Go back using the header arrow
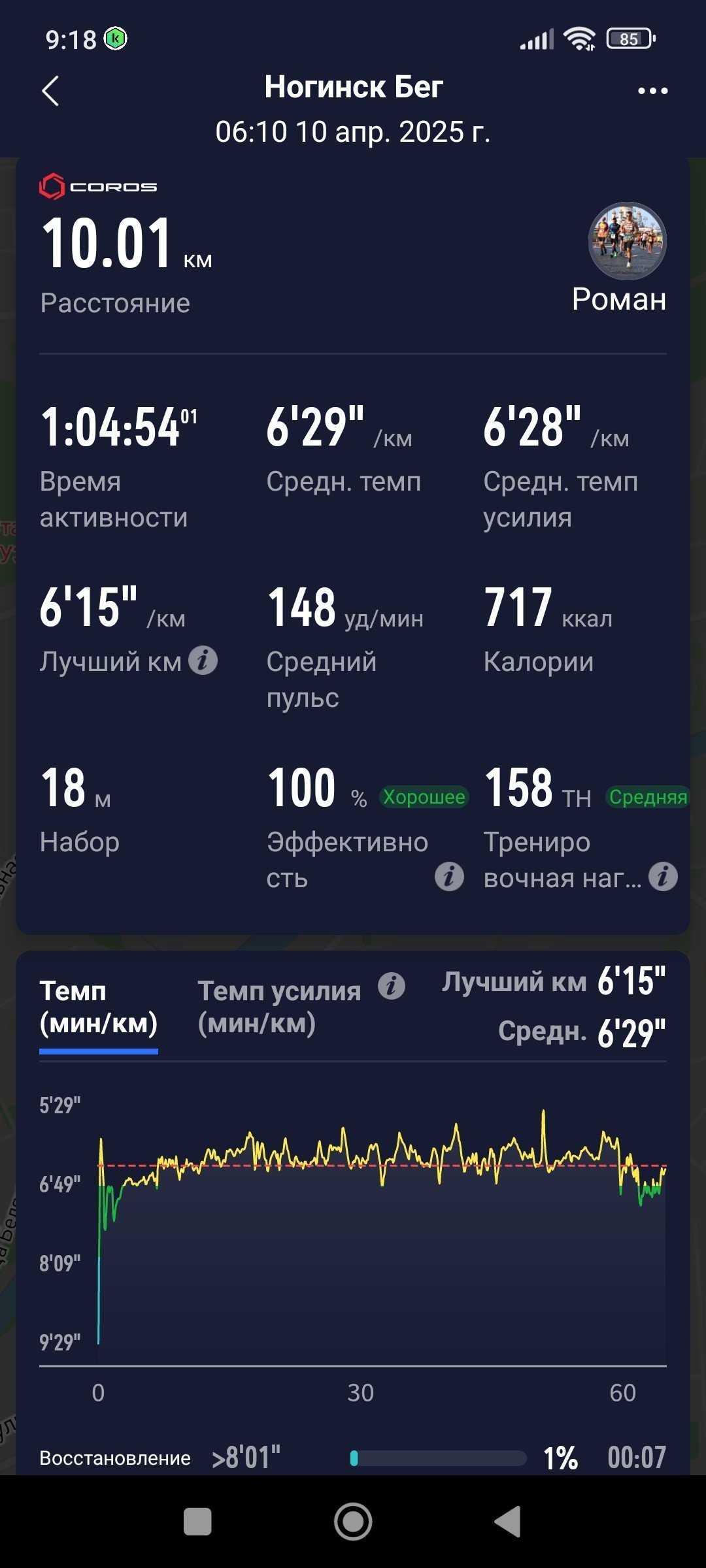This screenshot has width=706, height=1568. [50, 91]
